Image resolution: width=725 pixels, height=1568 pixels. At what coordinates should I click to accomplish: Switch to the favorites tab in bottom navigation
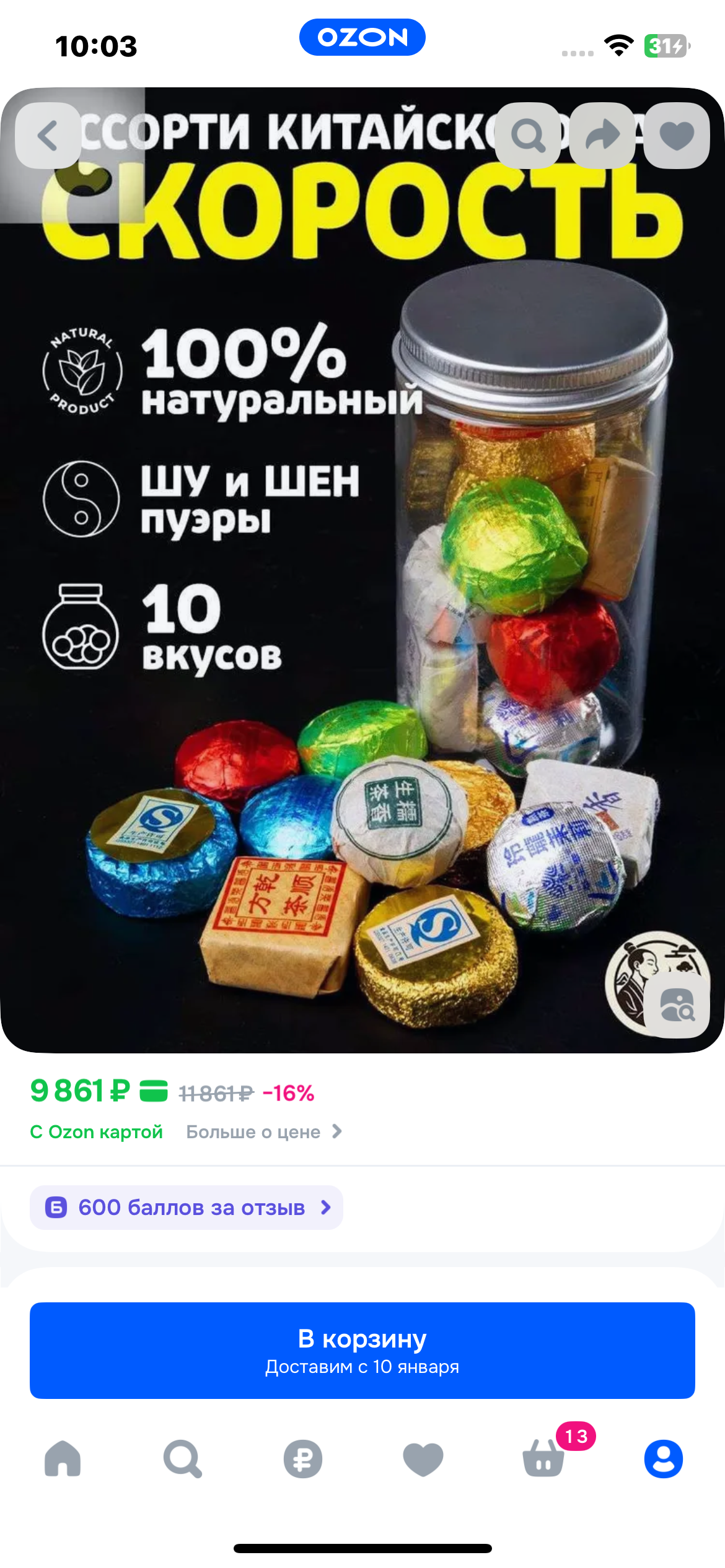423,1458
